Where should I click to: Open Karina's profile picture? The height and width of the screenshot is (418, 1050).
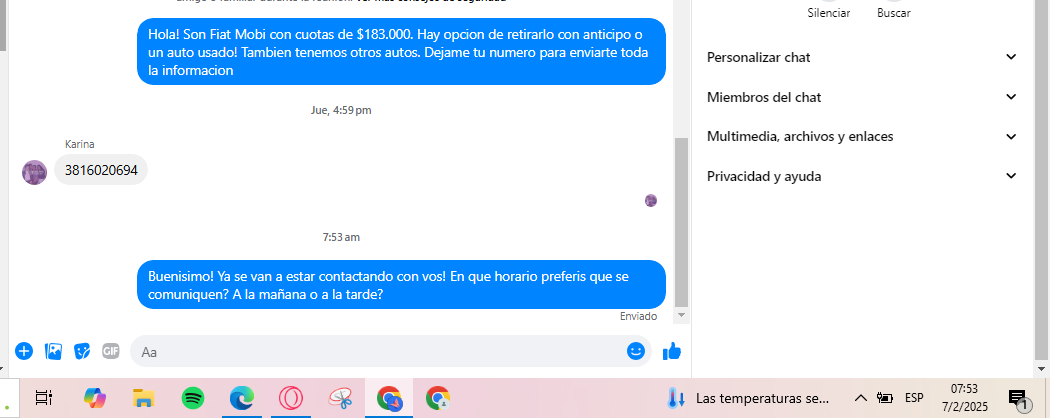click(34, 172)
